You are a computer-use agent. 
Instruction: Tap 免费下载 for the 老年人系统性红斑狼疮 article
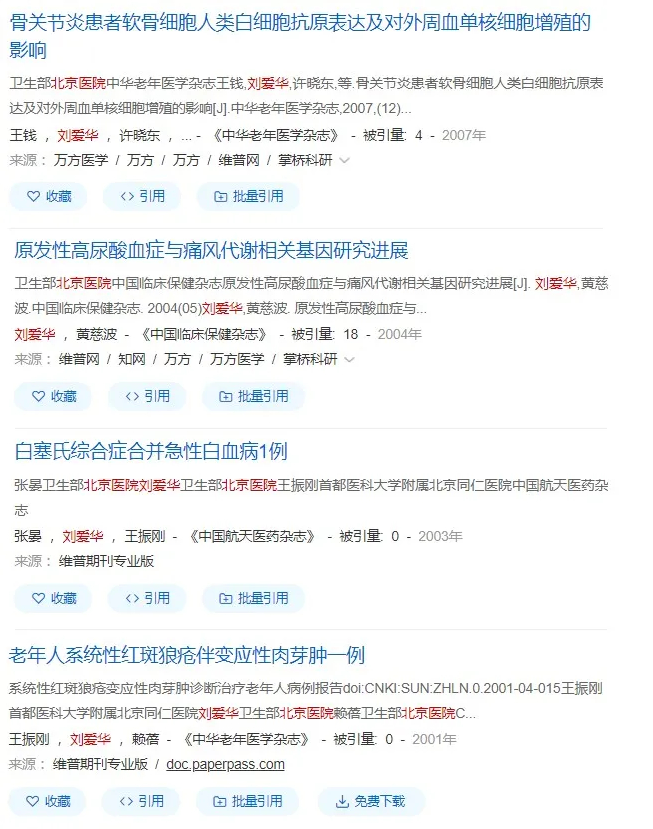371,801
